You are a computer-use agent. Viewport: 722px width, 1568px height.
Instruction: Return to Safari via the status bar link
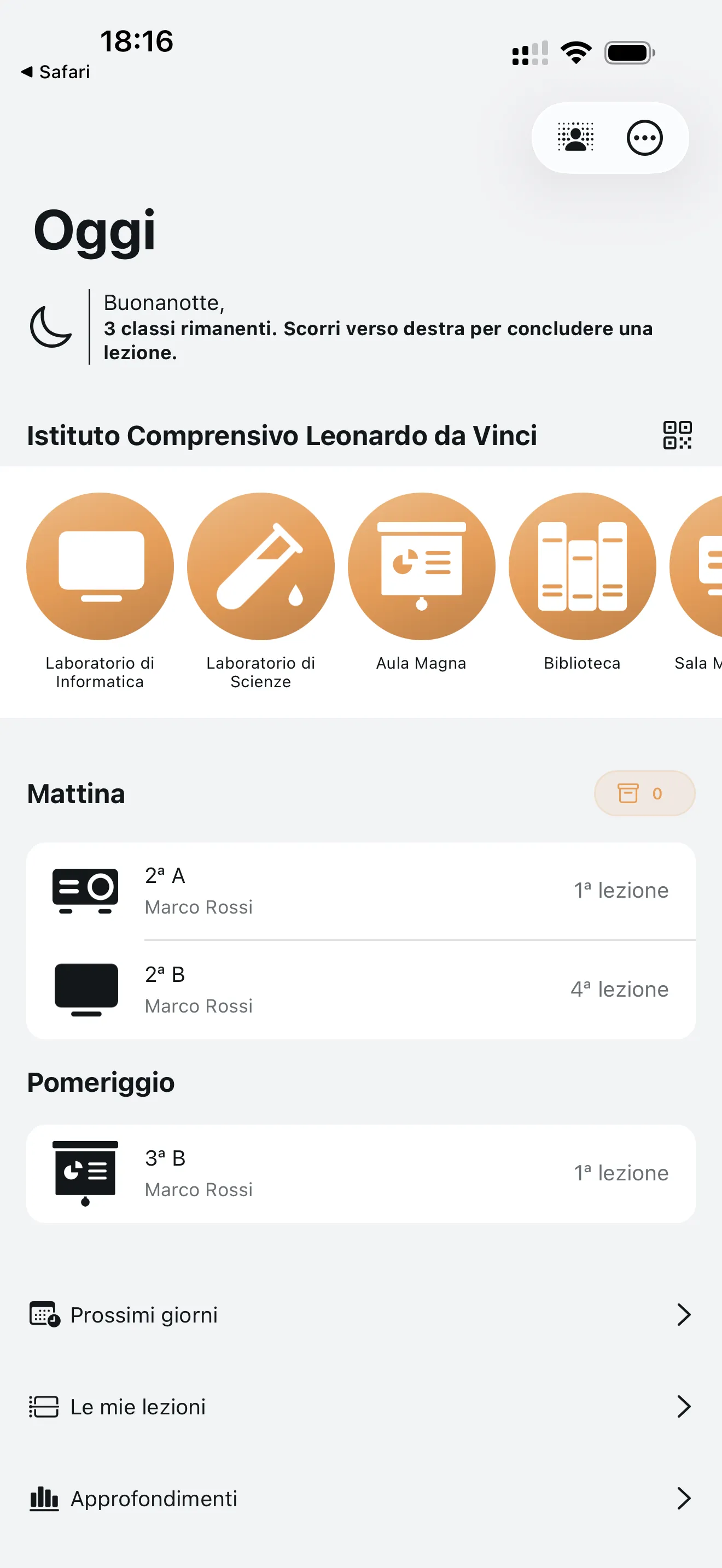[x=56, y=71]
